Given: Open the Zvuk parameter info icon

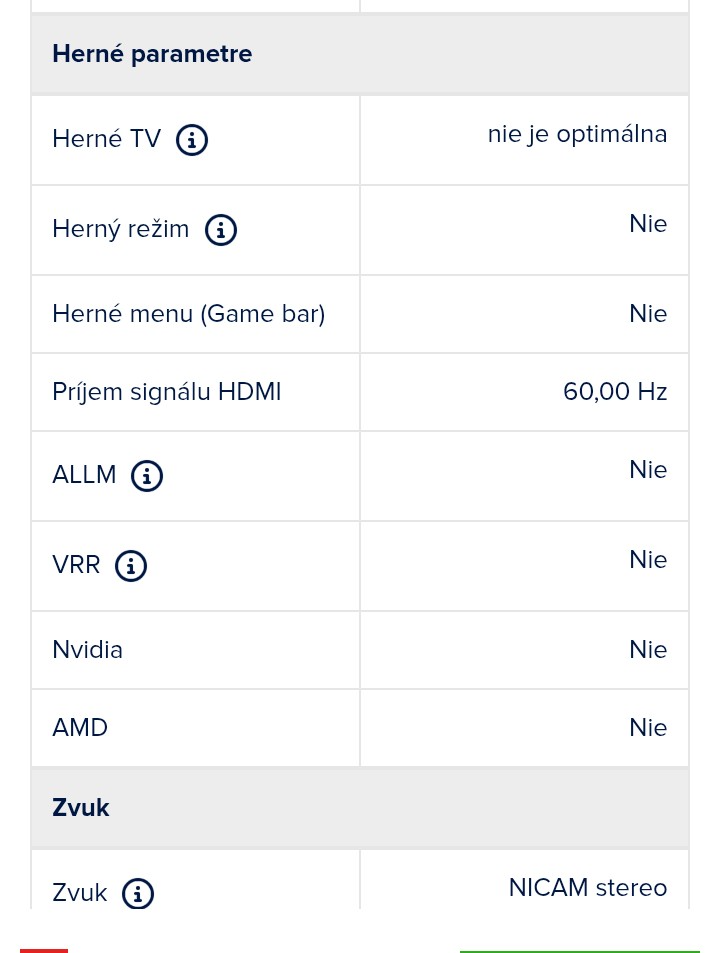Looking at the screenshot, I should (138, 894).
